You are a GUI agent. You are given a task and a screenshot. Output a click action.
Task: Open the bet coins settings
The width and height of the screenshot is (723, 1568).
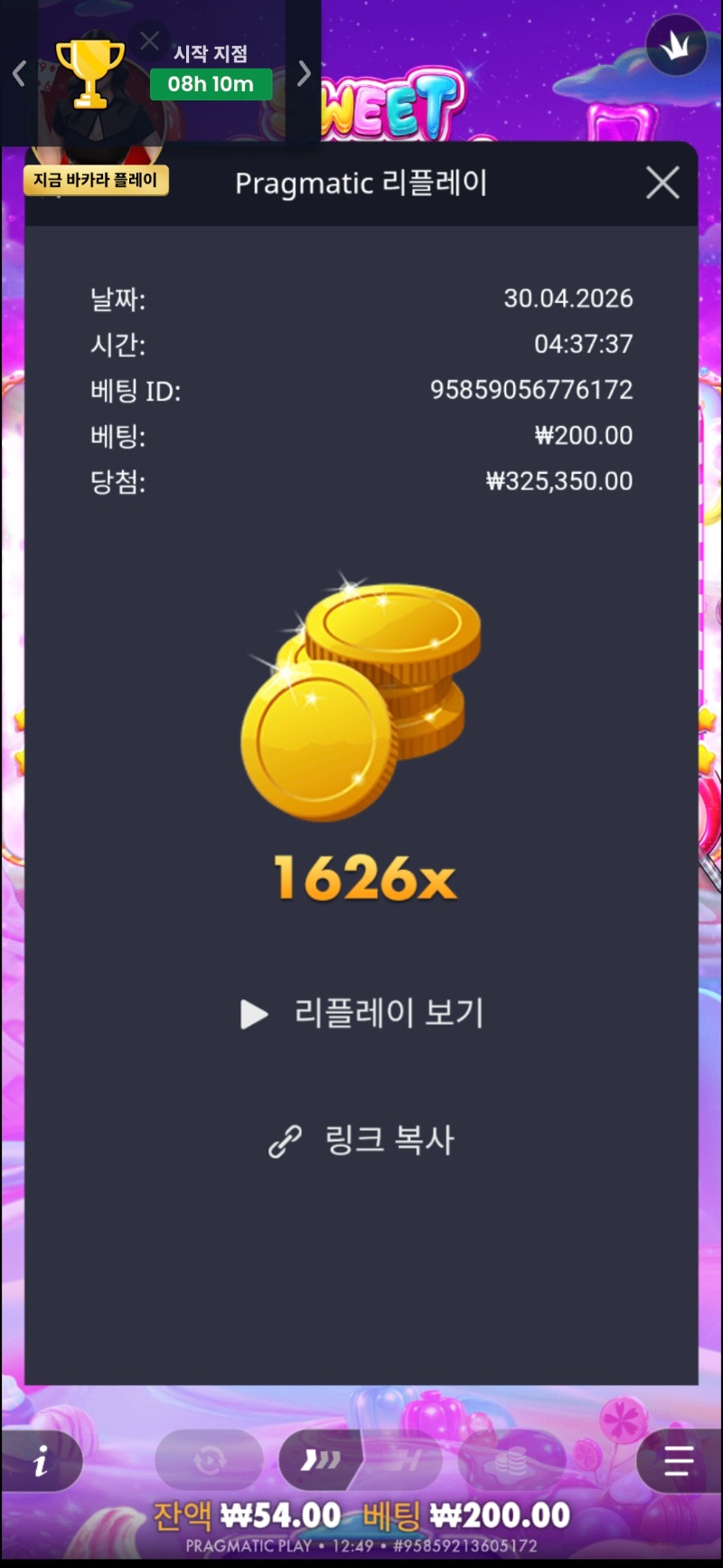tap(512, 1459)
